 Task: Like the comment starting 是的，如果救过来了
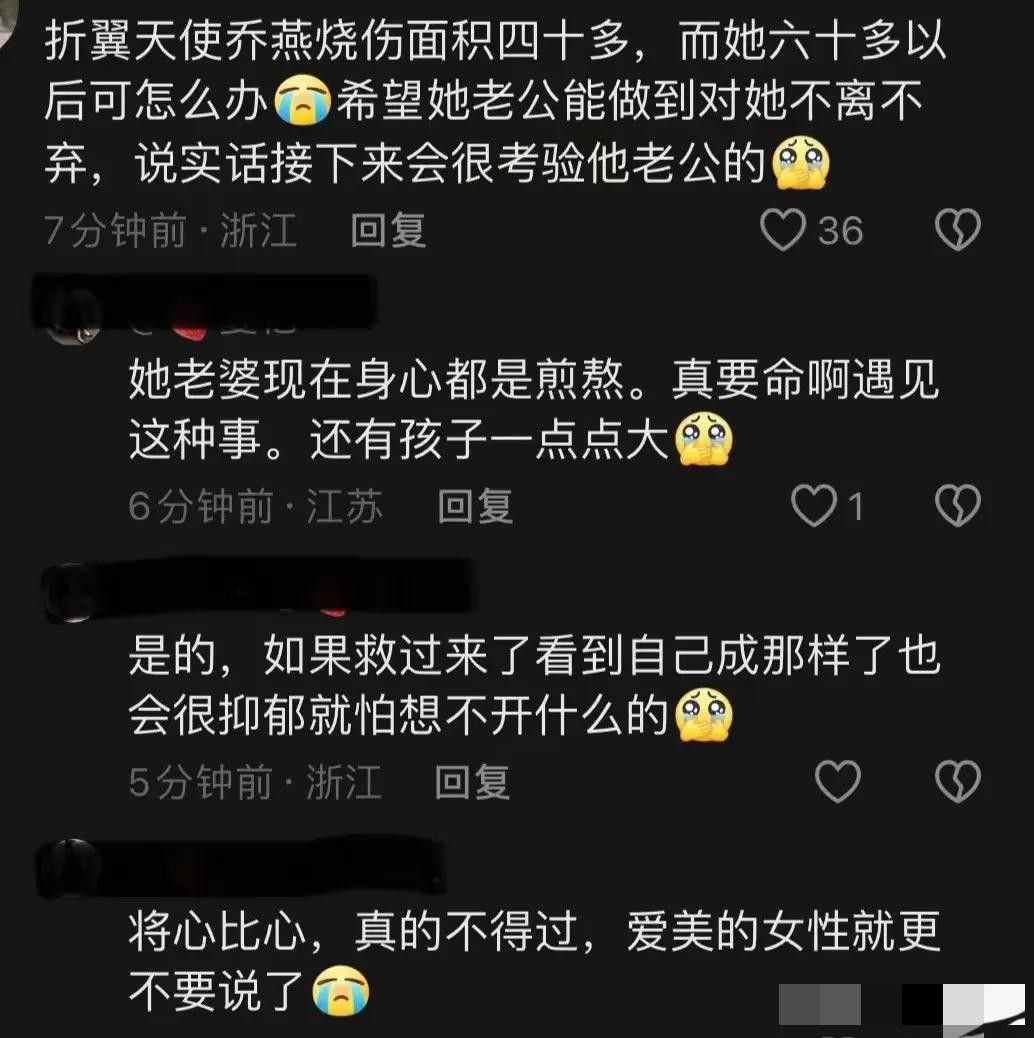tap(838, 782)
